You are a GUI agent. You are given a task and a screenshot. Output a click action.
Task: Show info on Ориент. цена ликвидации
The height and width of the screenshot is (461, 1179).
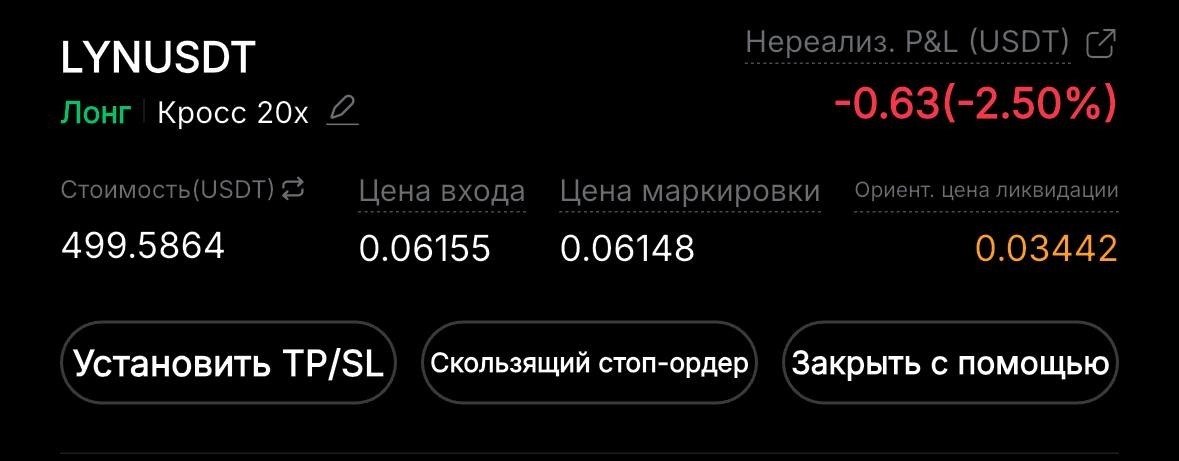tap(986, 191)
